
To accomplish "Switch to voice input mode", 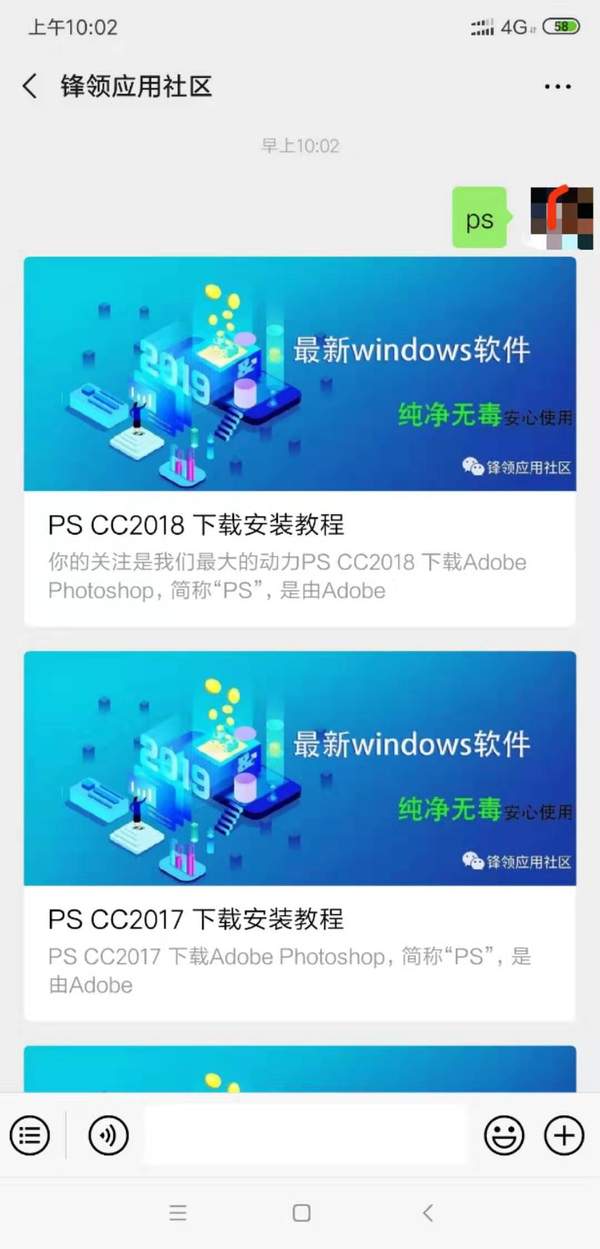I will point(107,1135).
